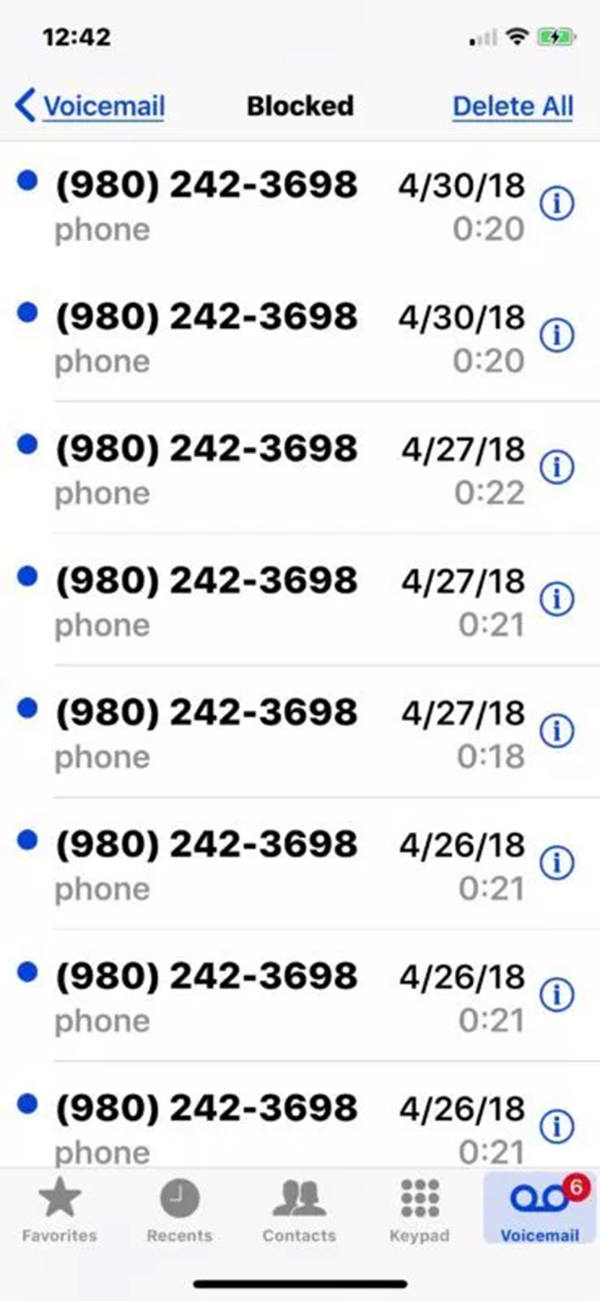Open the Contacts tab
Image resolution: width=600 pixels, height=1301 pixels.
click(299, 1208)
